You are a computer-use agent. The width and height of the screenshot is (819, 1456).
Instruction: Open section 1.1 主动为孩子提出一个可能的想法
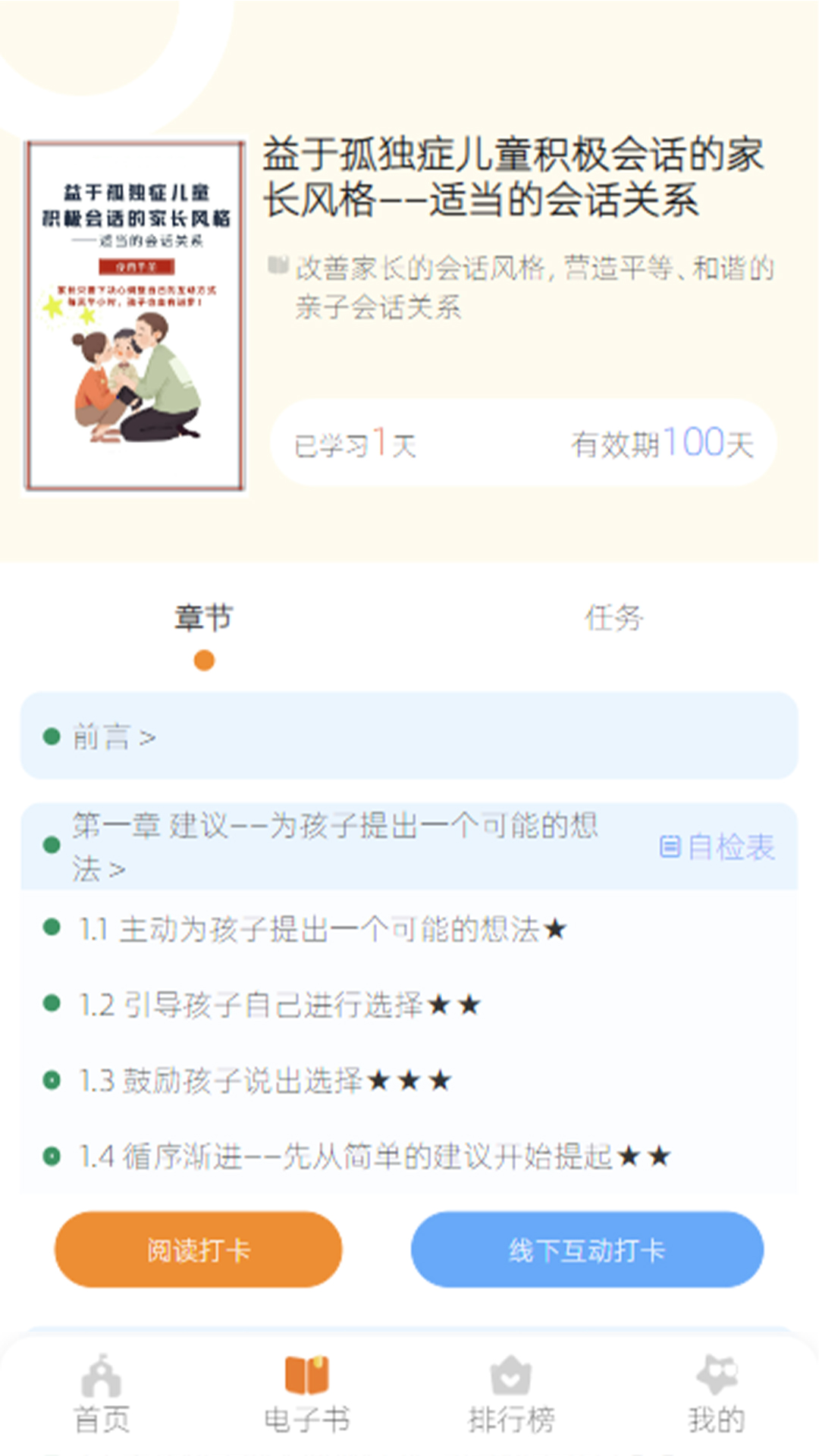(x=322, y=929)
